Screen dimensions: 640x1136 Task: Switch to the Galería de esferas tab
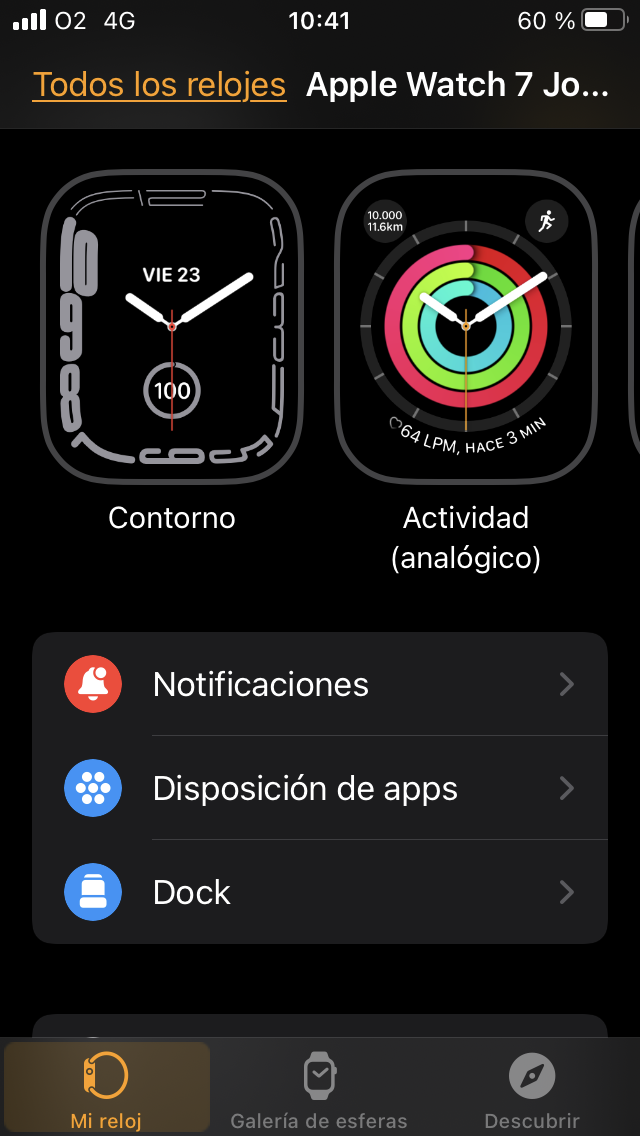319,1088
